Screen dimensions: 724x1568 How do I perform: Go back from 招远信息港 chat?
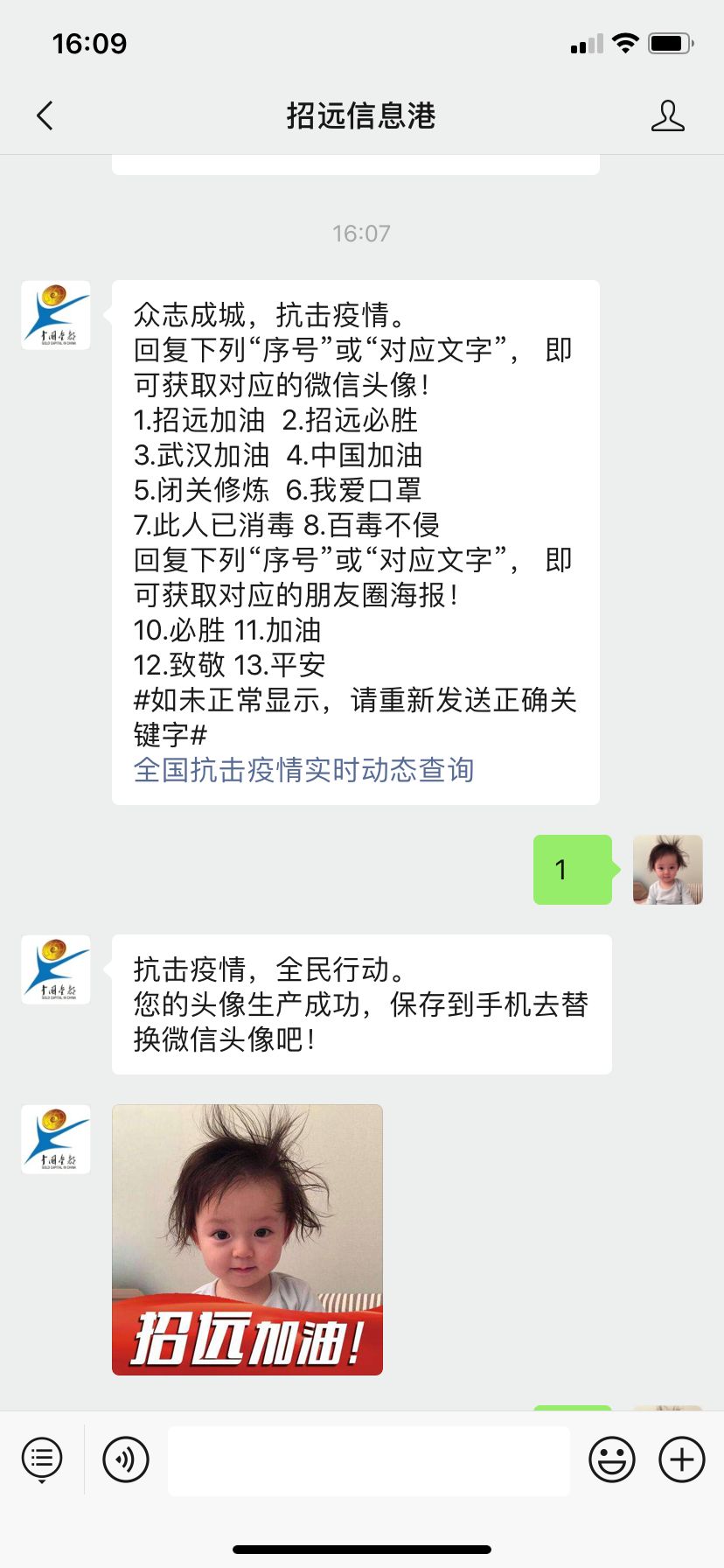click(x=45, y=115)
